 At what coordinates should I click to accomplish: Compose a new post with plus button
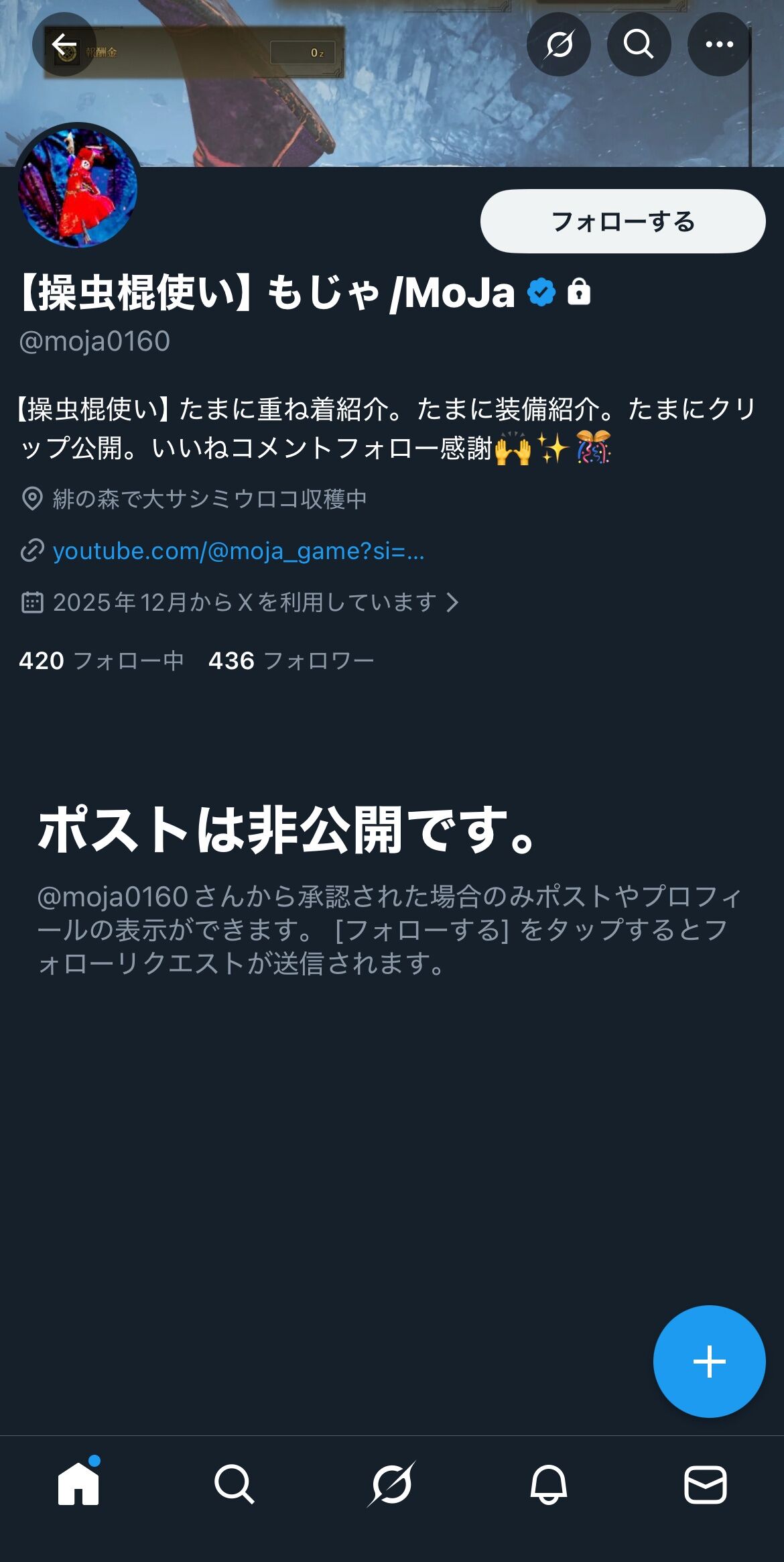709,1361
